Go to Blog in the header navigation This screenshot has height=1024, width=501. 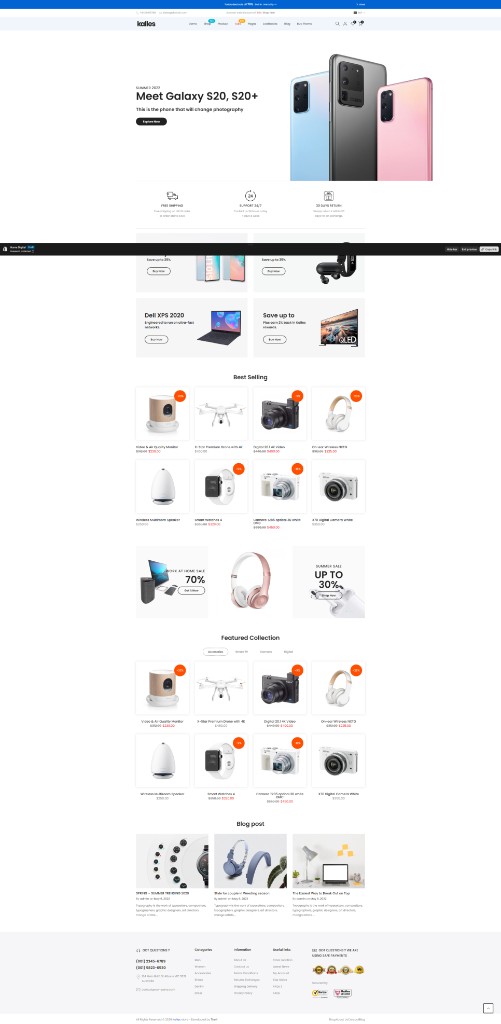287,24
